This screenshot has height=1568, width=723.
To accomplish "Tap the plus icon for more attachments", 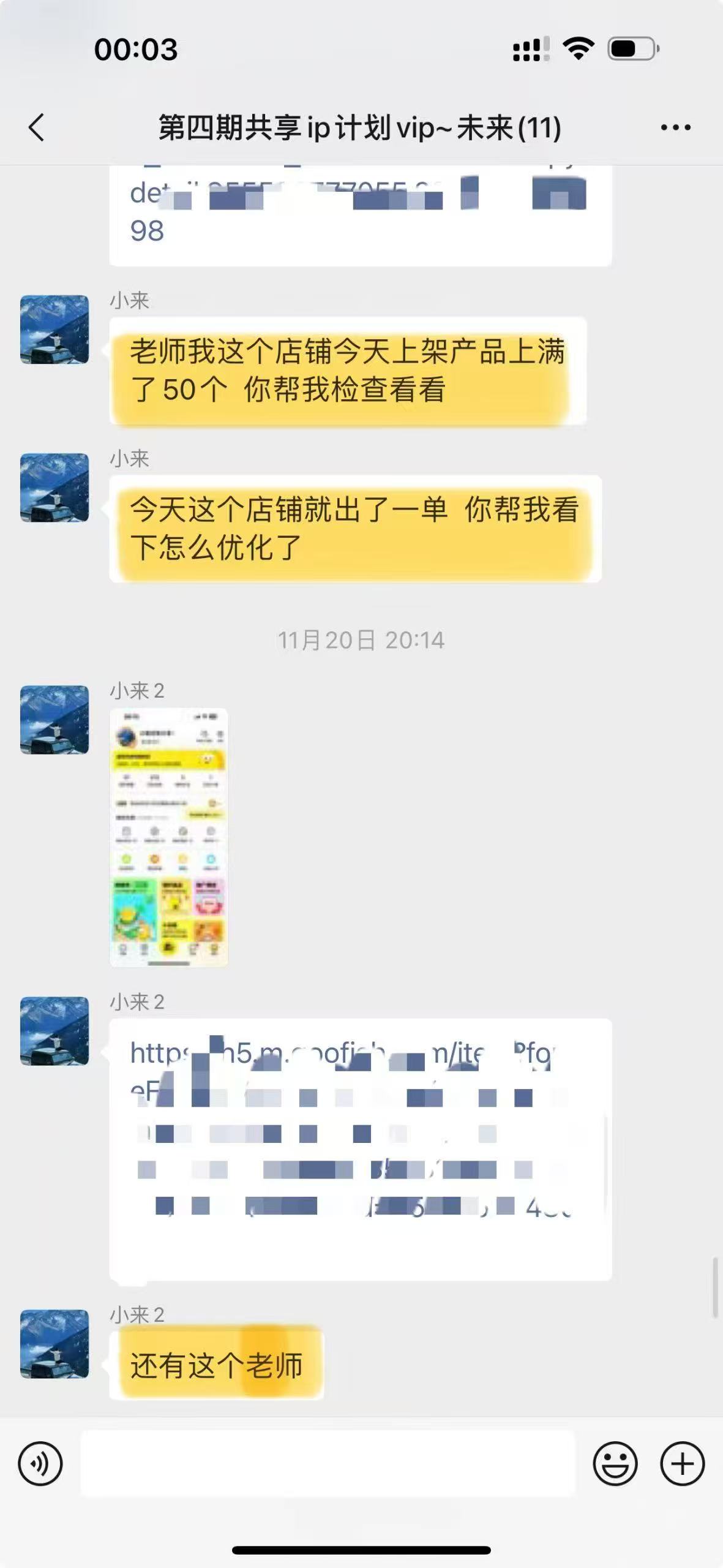I will pos(681,1462).
